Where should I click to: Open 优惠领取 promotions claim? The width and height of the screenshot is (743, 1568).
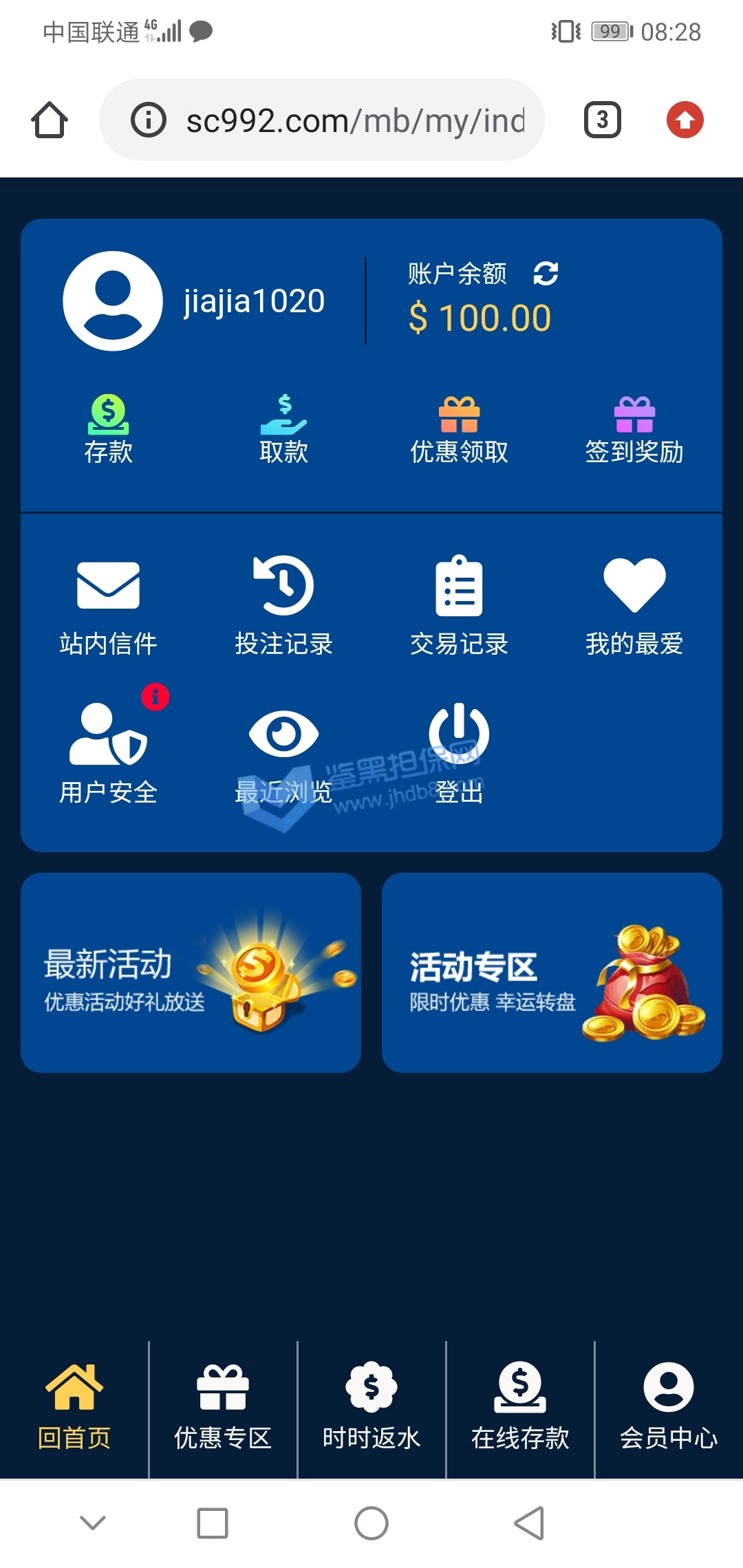(x=459, y=429)
